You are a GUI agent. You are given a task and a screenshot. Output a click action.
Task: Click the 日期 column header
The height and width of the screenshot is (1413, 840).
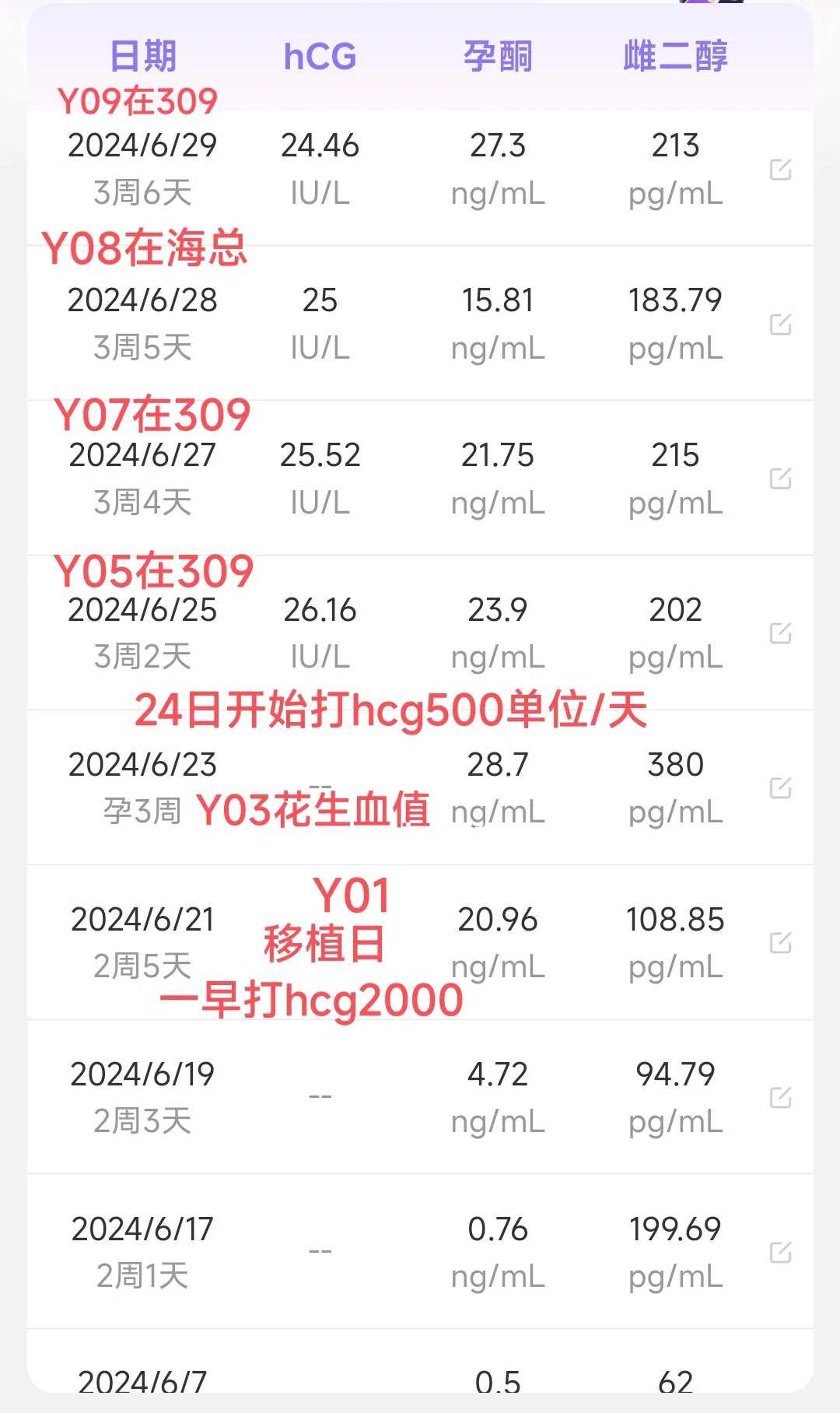click(142, 57)
